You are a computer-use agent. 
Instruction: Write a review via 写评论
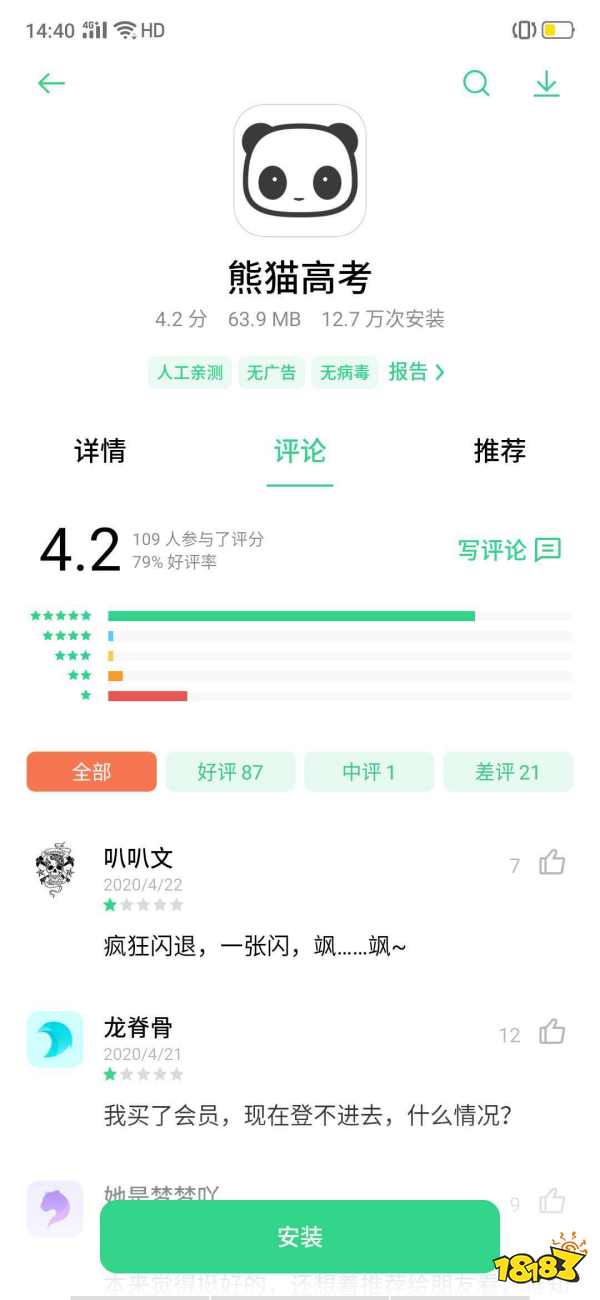[509, 550]
